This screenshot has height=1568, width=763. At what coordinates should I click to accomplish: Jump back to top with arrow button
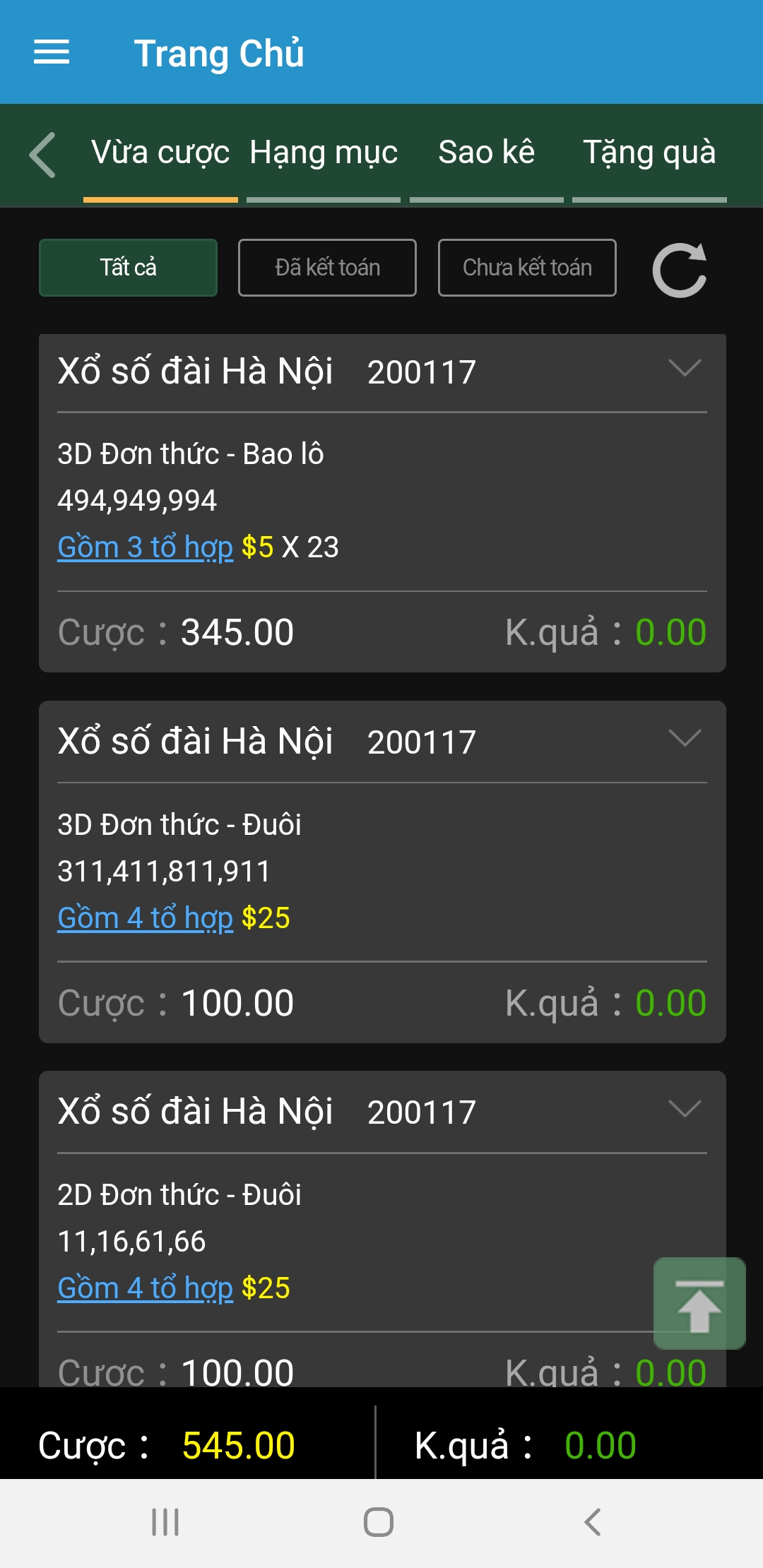699,1304
